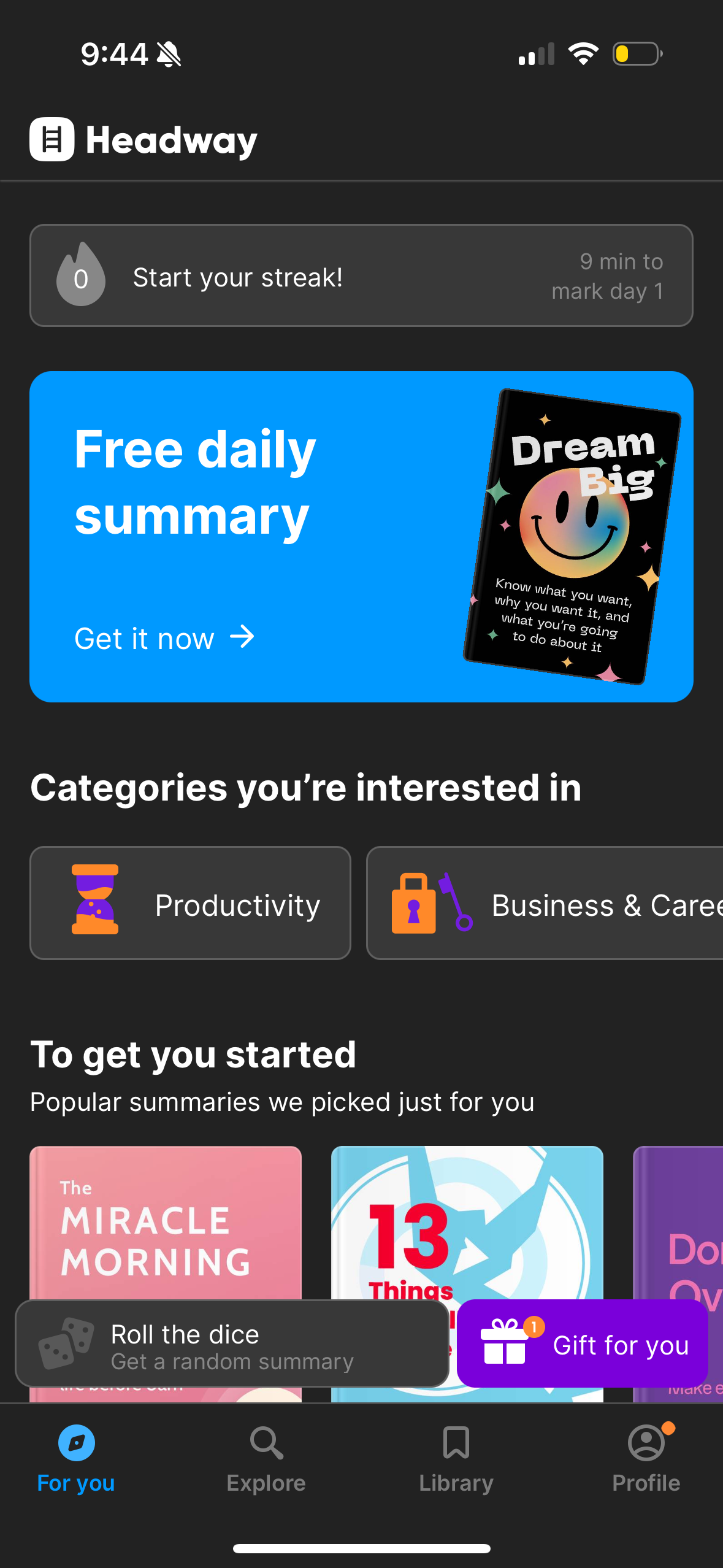Select the For you compass icon
723x1568 pixels.
tap(75, 1443)
